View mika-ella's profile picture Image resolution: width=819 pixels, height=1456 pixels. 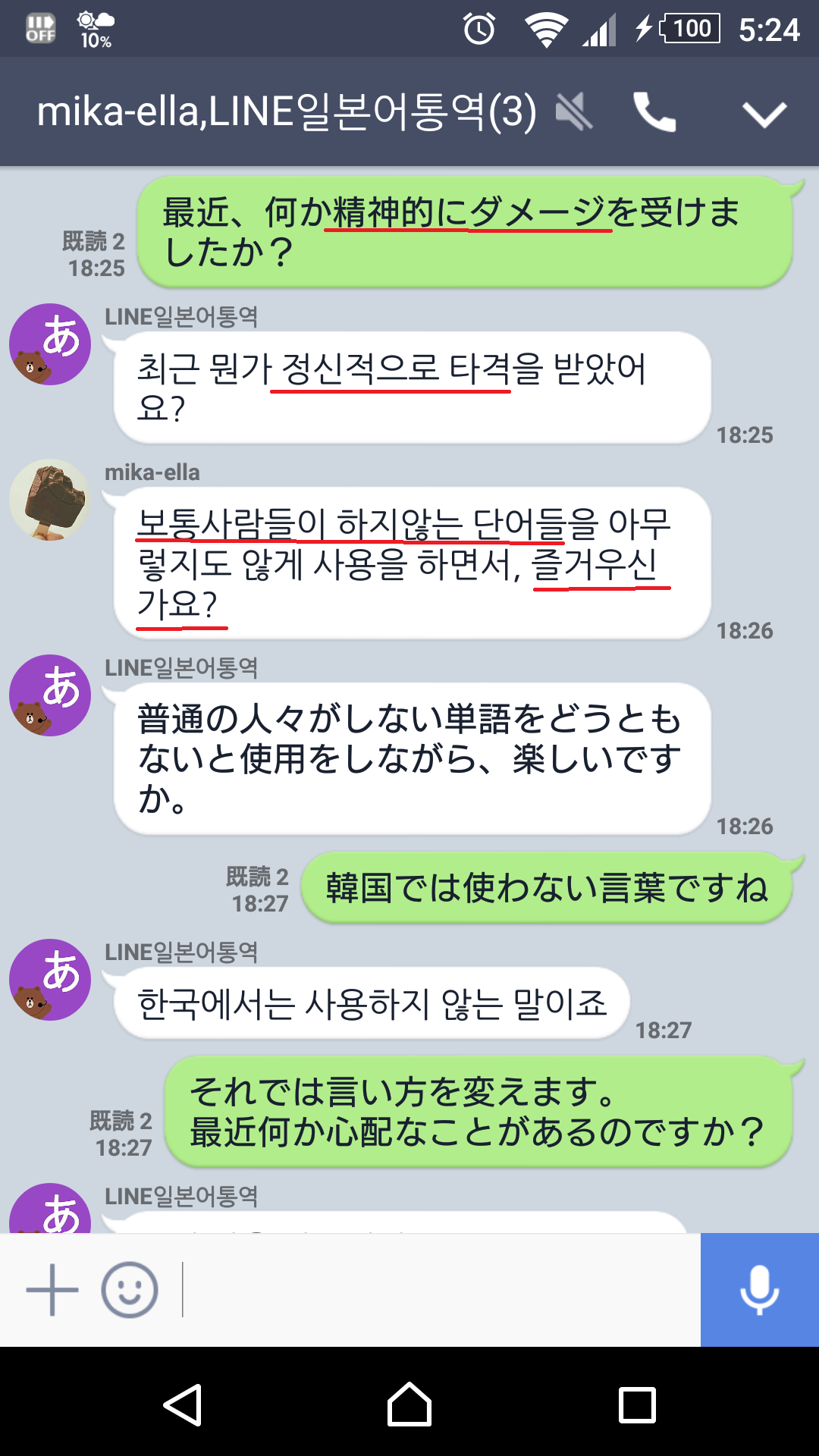(50, 500)
